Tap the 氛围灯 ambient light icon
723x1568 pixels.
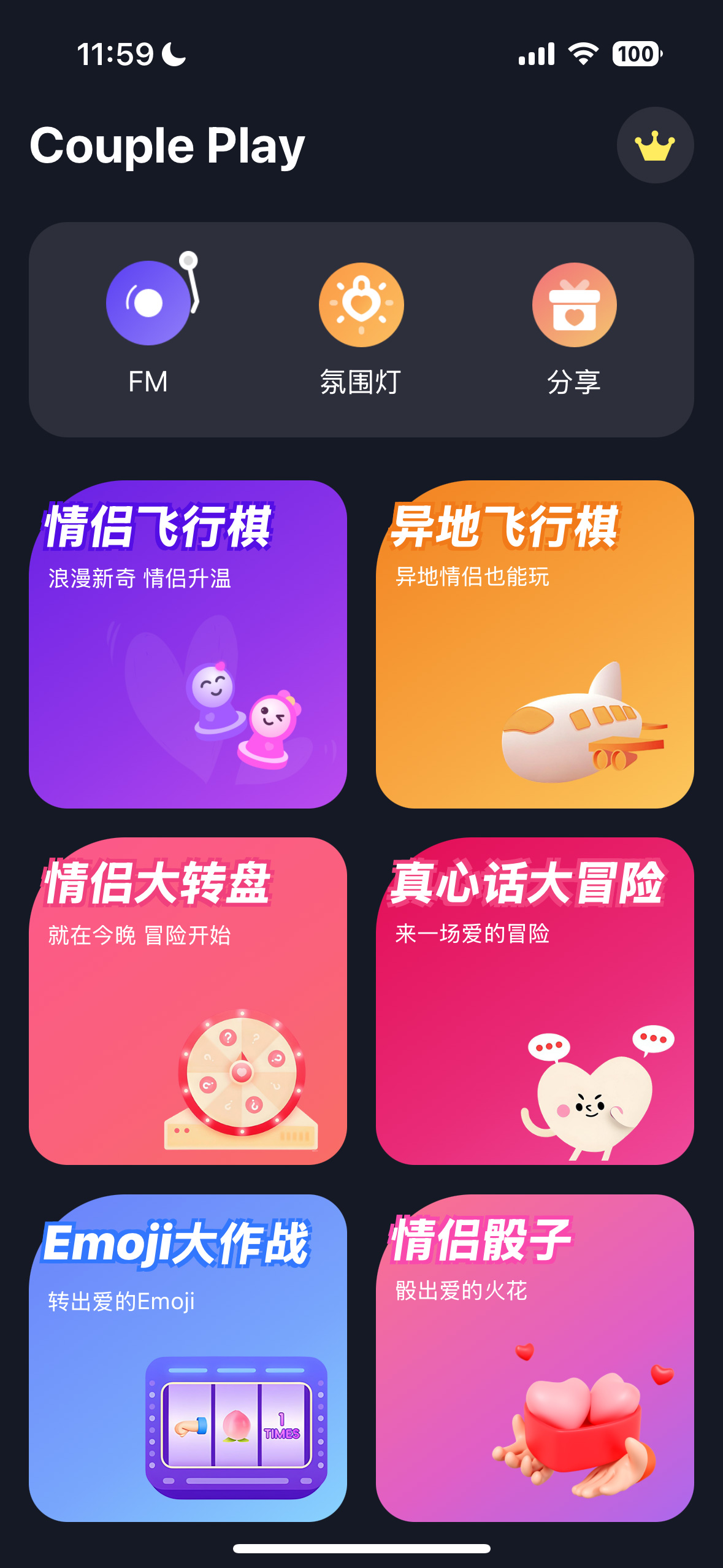(361, 305)
